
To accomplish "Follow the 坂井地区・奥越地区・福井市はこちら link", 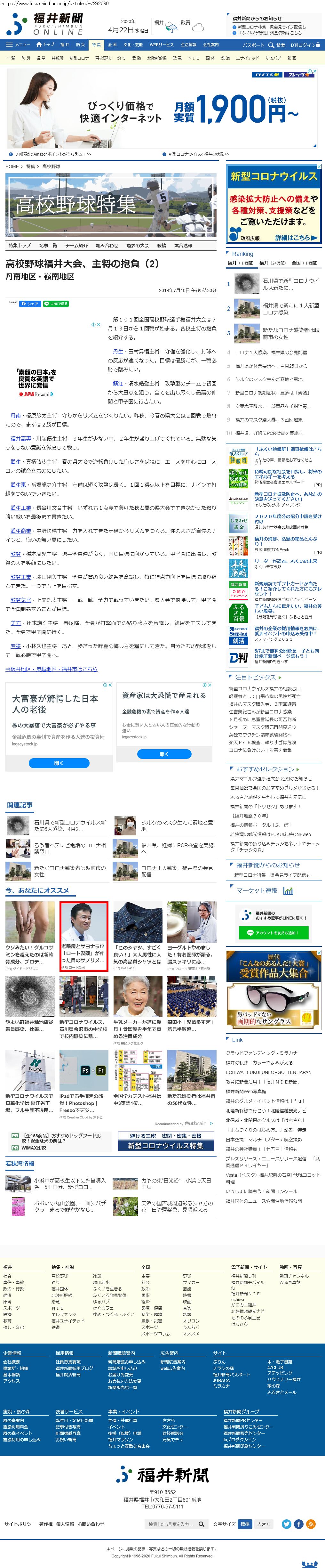I will [x=51, y=669].
